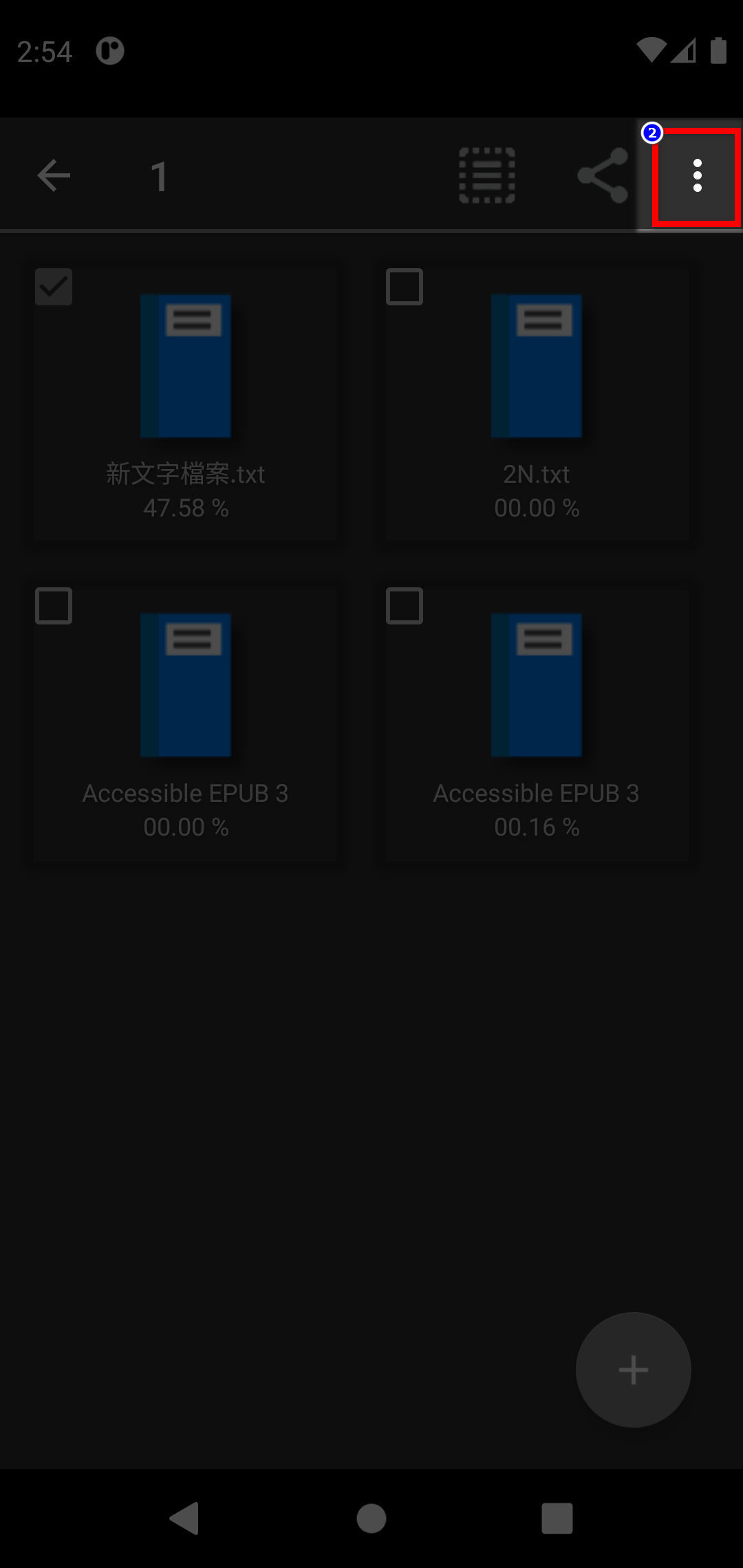Image resolution: width=743 pixels, height=1568 pixels.
Task: Check the 2N.txt checkbox
Action: click(405, 287)
